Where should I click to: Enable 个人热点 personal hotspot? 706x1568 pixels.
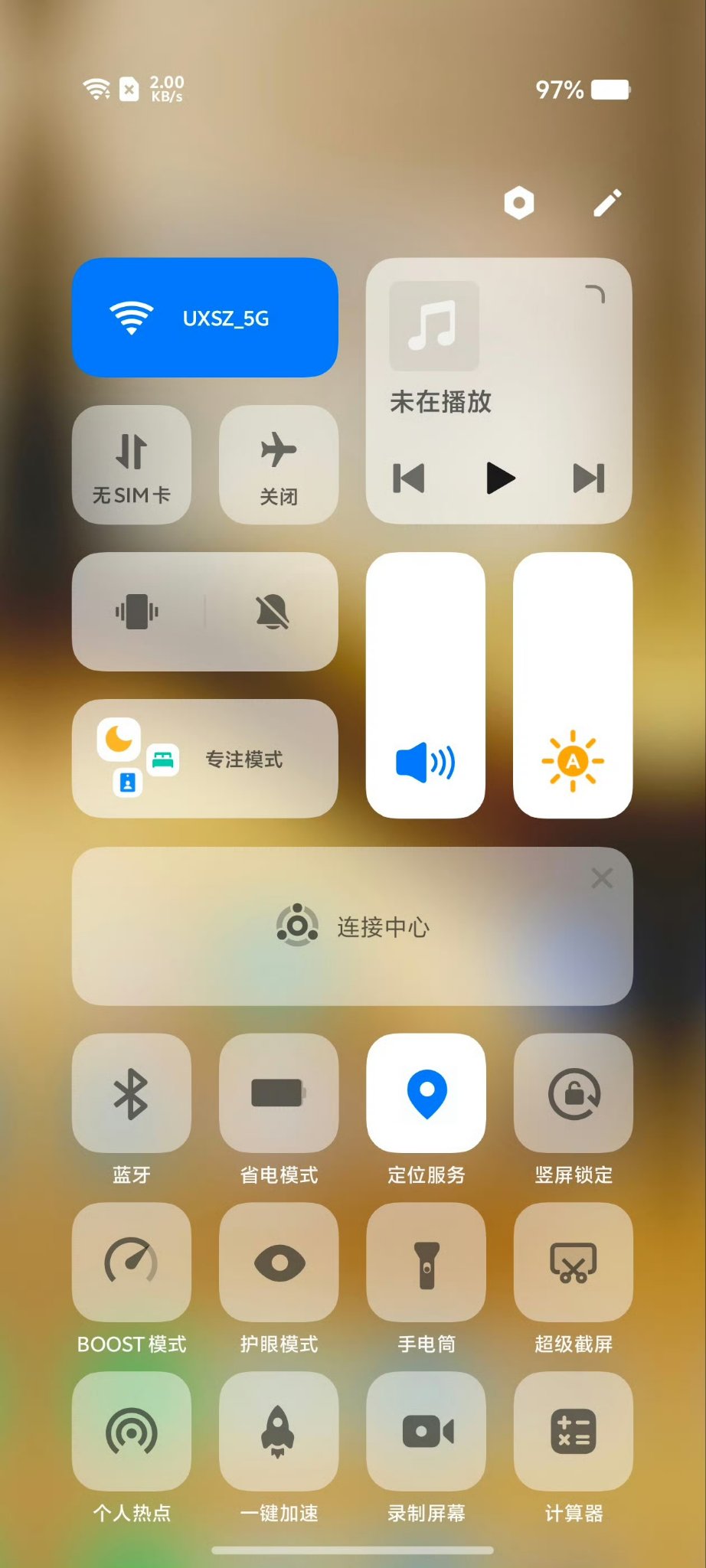click(x=131, y=1432)
